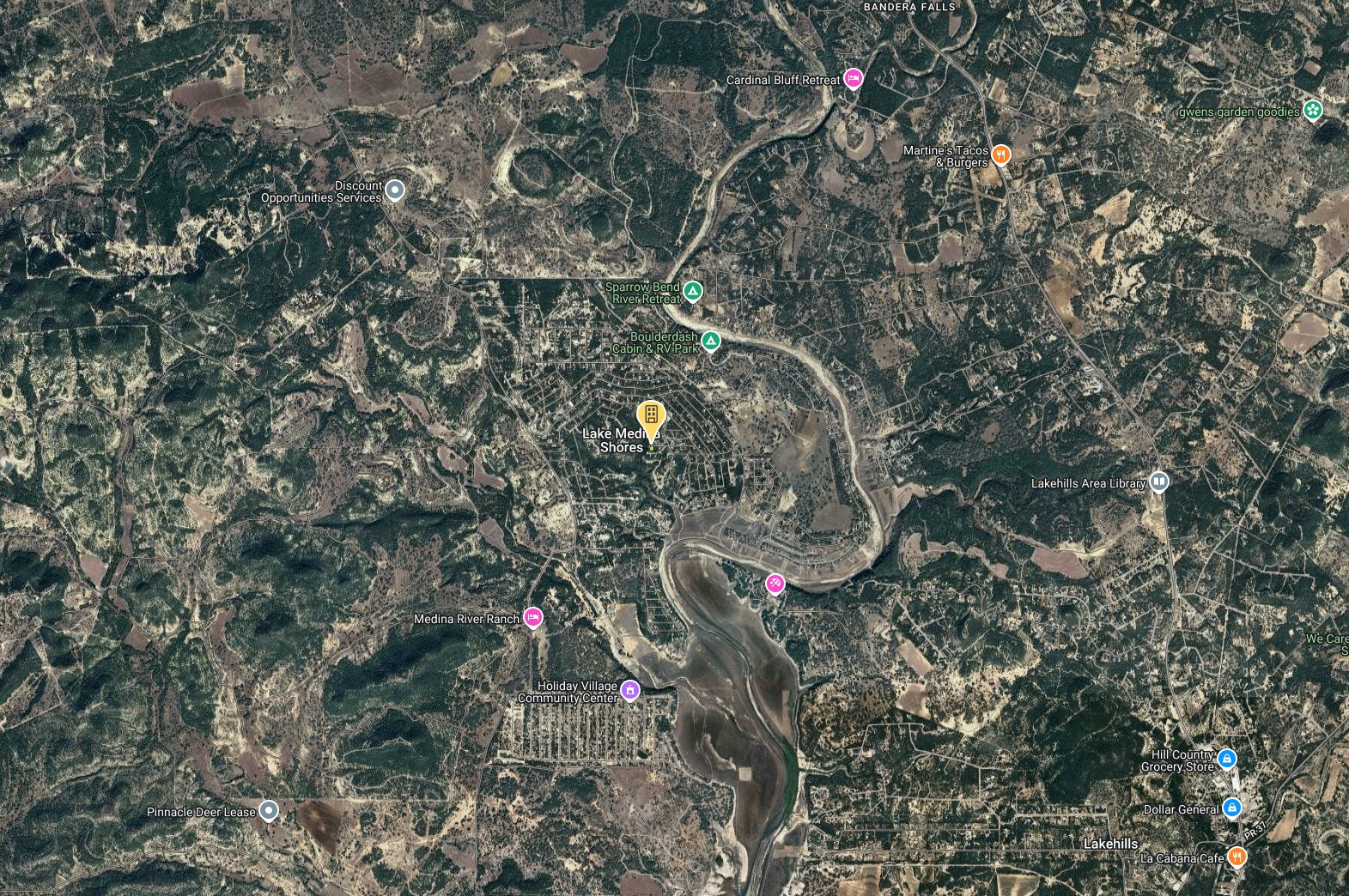Open the Cardinal Bluff Retreat marker
This screenshot has height=896, width=1349.
pos(853,78)
